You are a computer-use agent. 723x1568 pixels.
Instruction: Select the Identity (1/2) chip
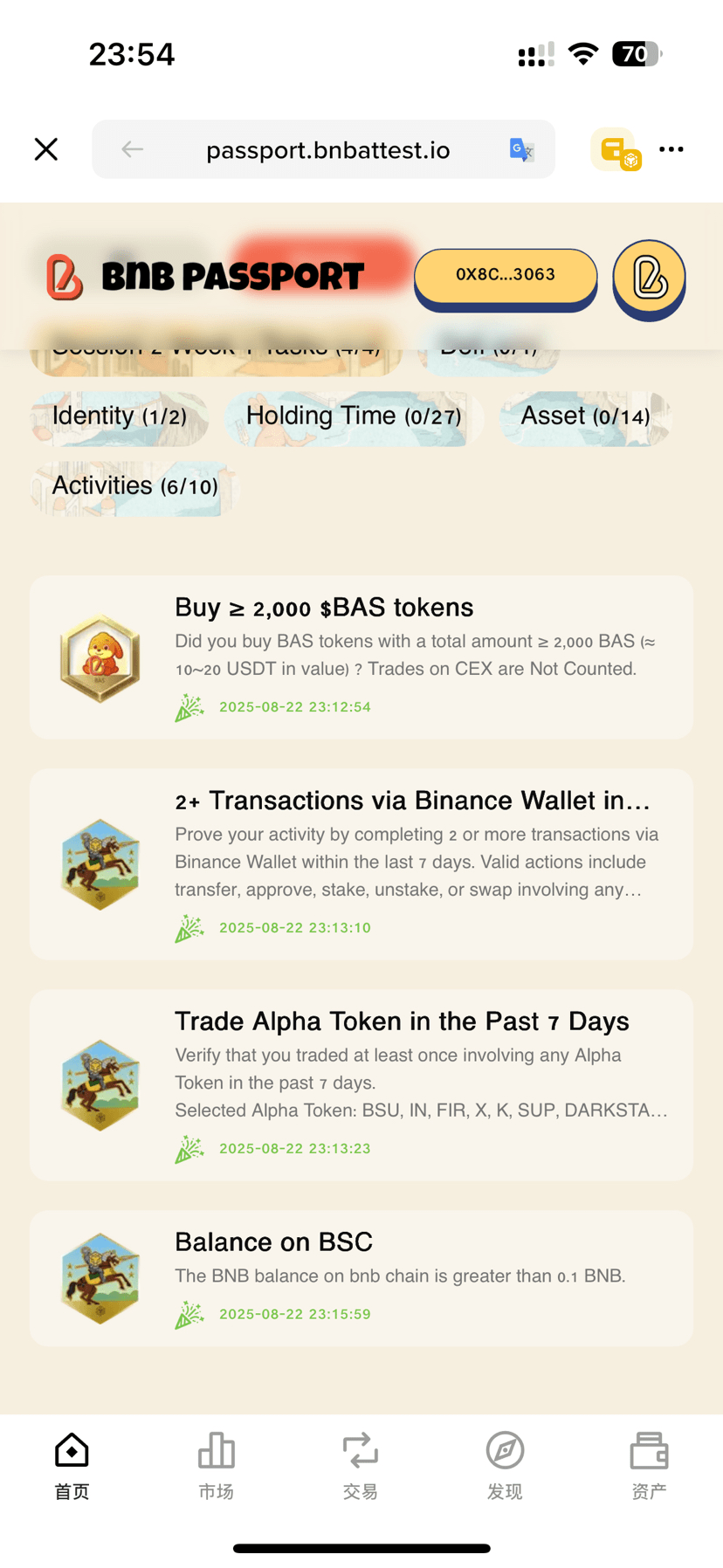[x=120, y=416]
